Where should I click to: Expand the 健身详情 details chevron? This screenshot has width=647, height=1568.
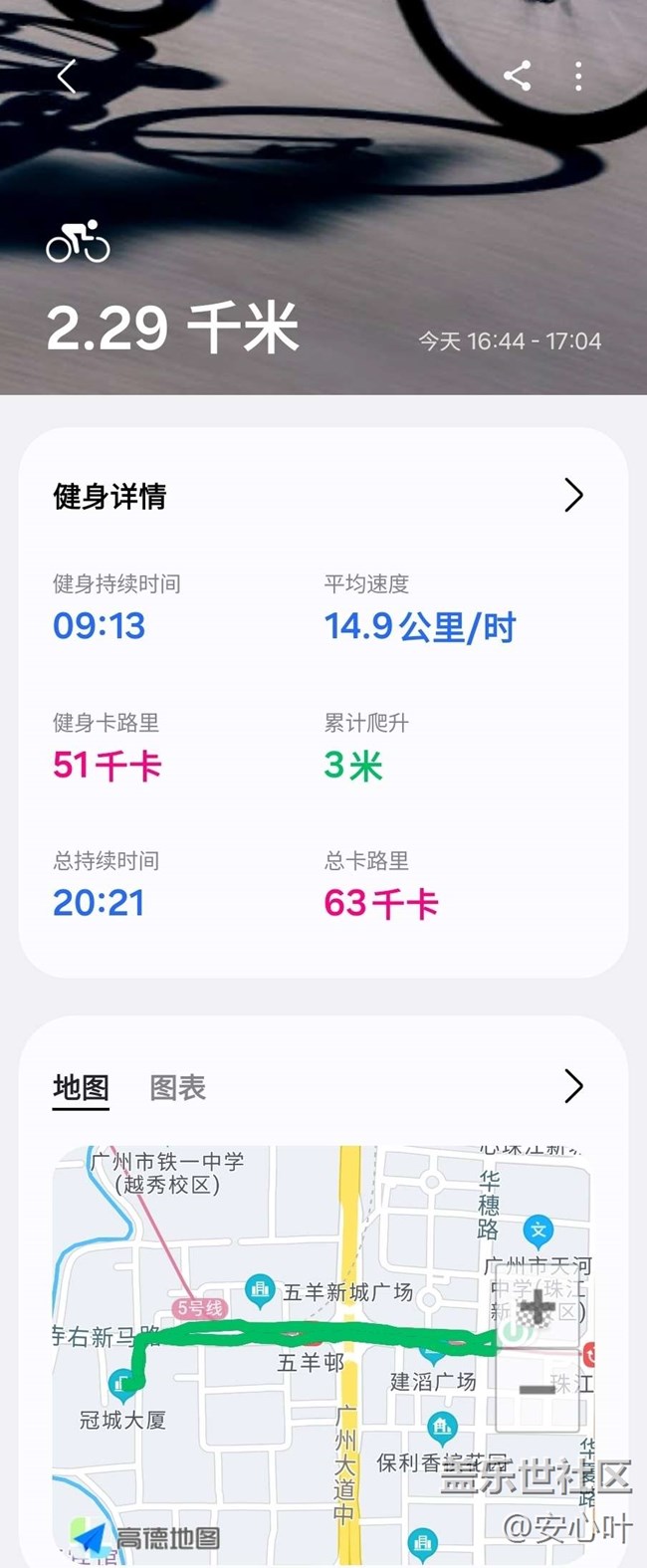573,495
